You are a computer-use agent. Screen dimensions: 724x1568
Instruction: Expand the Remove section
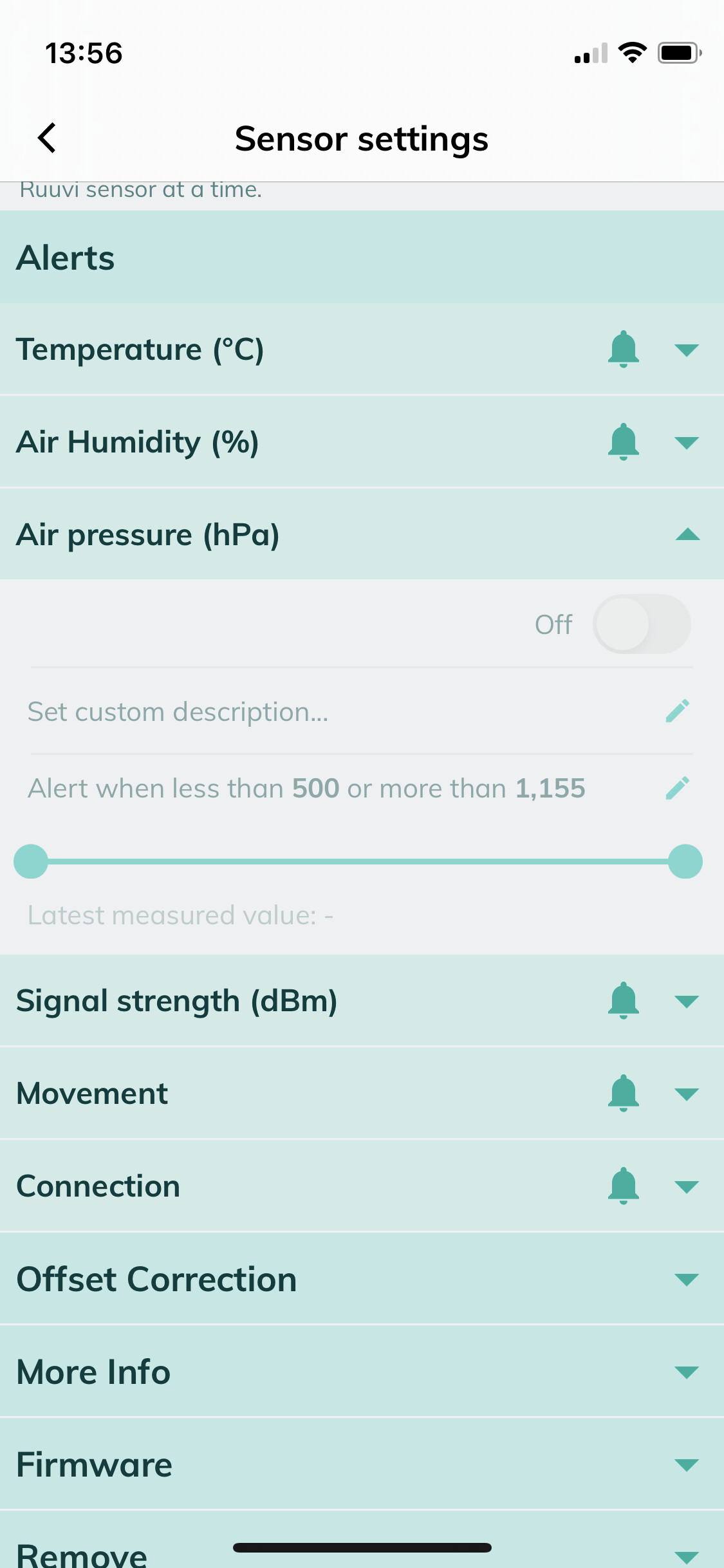[362, 1540]
